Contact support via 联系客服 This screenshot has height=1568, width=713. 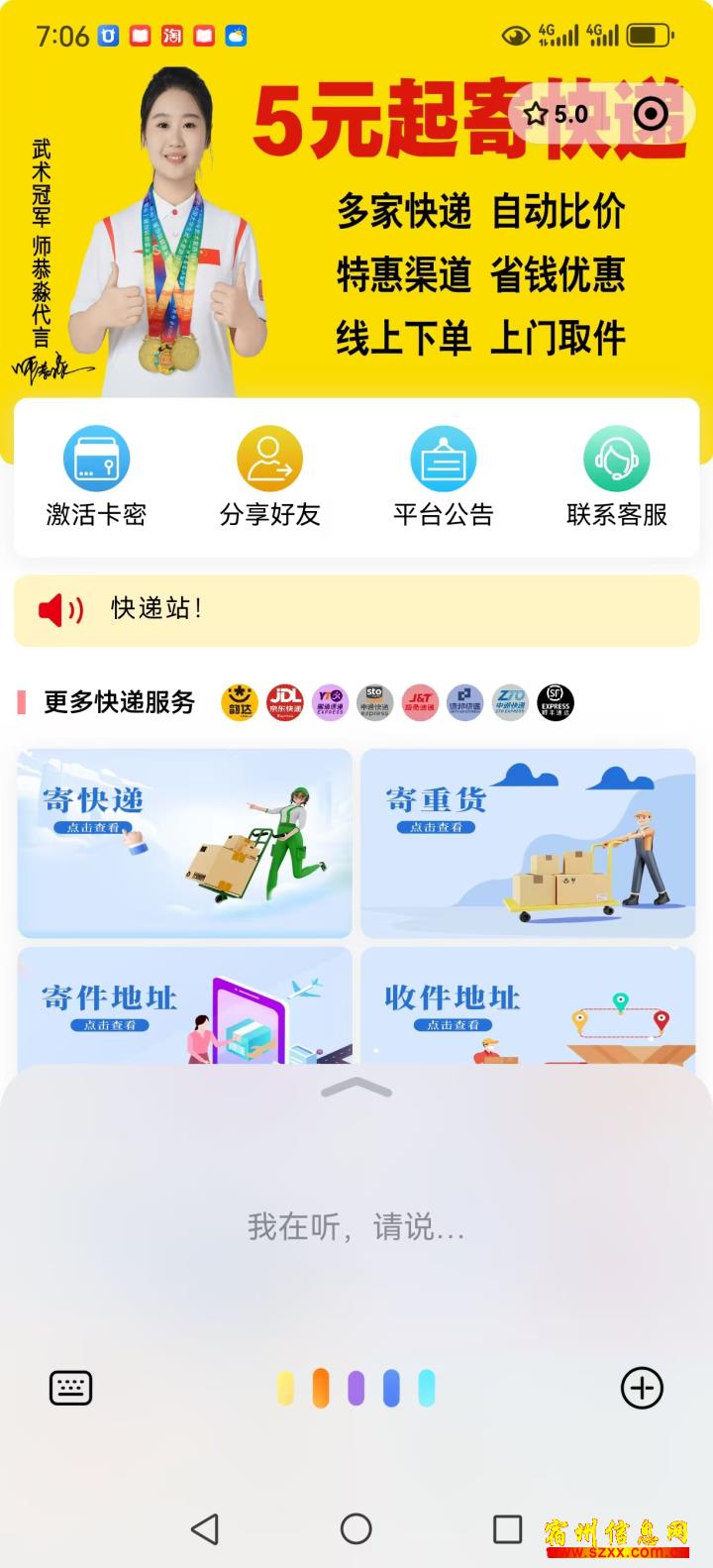[616, 476]
